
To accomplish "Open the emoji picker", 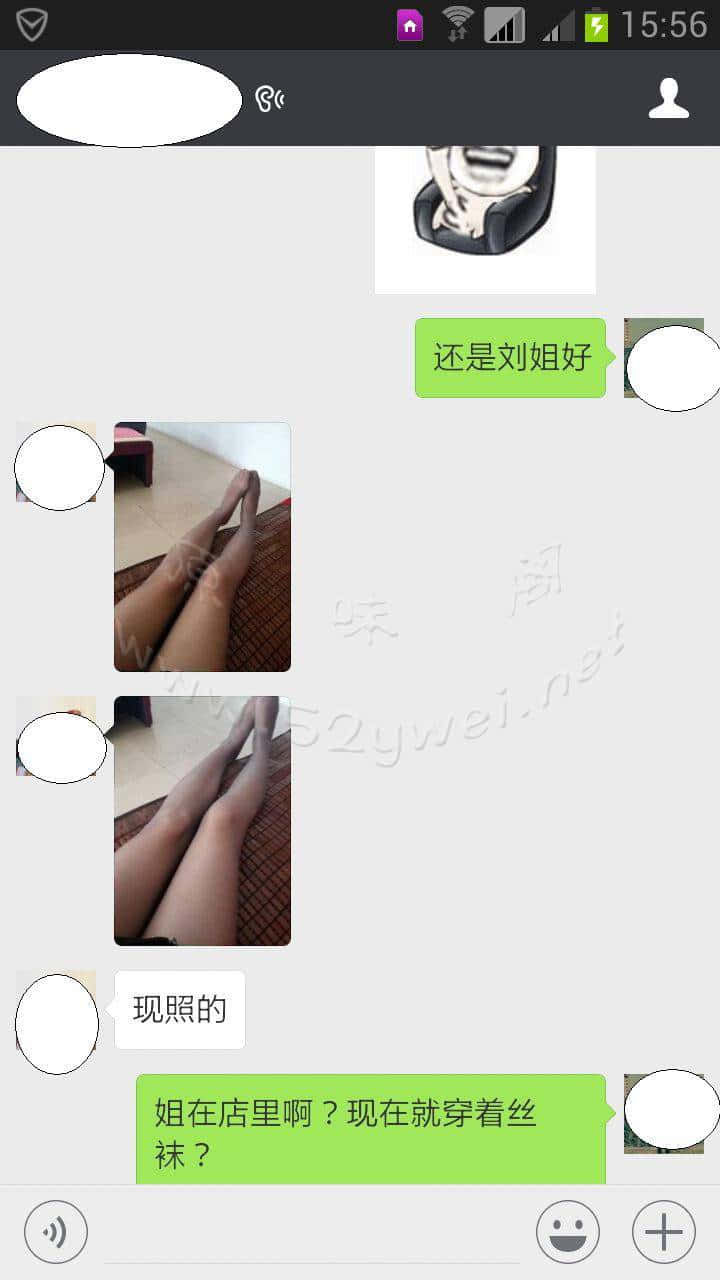I will click(567, 1232).
